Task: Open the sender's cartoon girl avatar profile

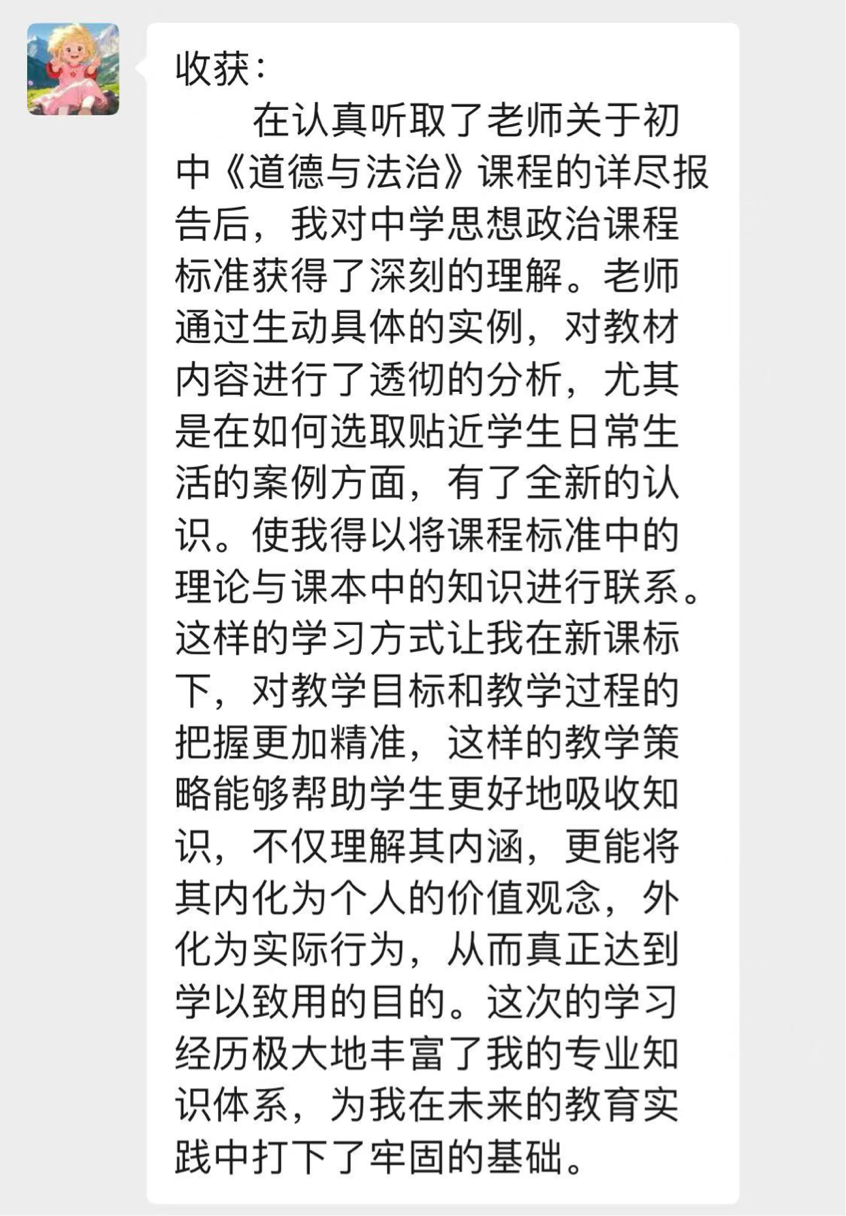Action: (x=73, y=69)
